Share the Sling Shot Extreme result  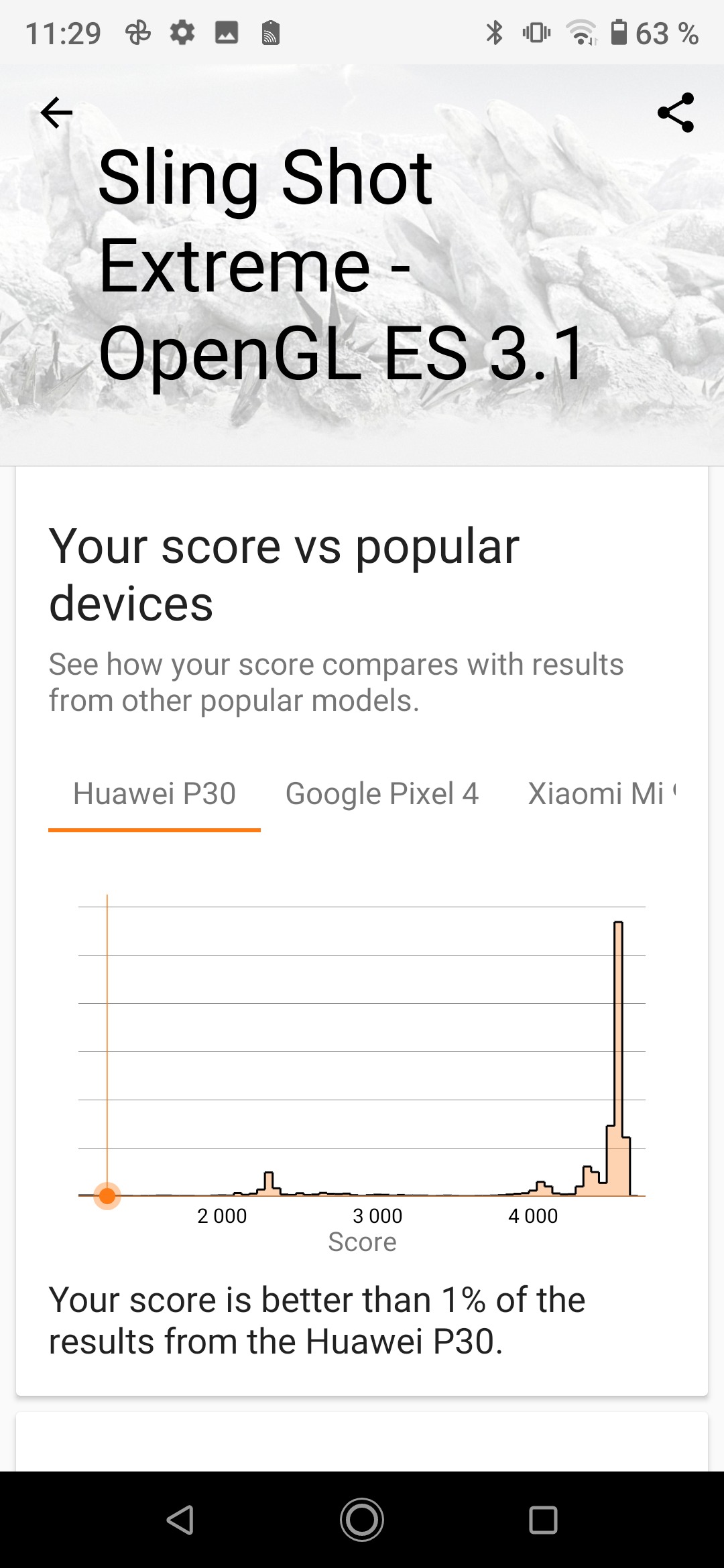675,113
